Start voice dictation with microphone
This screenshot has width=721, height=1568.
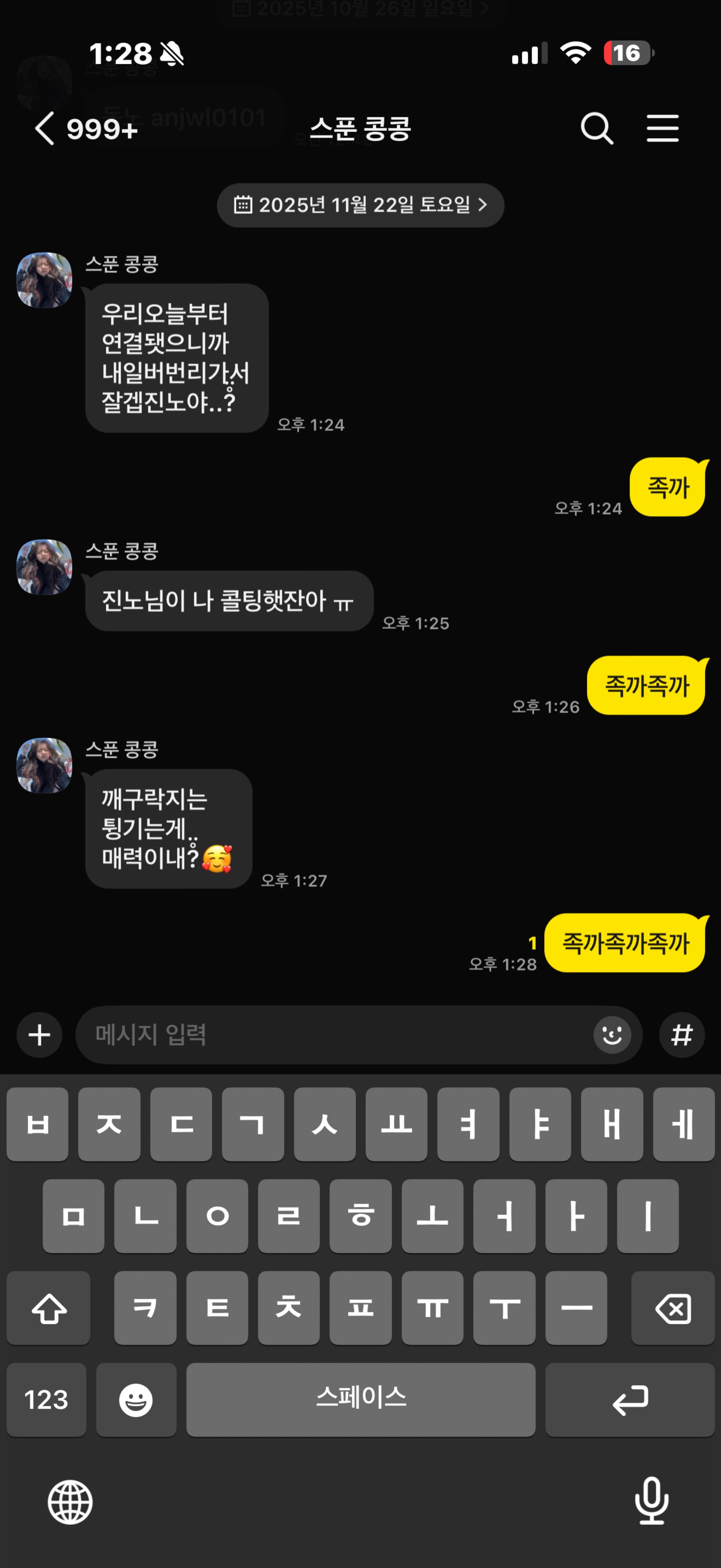pyautogui.click(x=651, y=1501)
